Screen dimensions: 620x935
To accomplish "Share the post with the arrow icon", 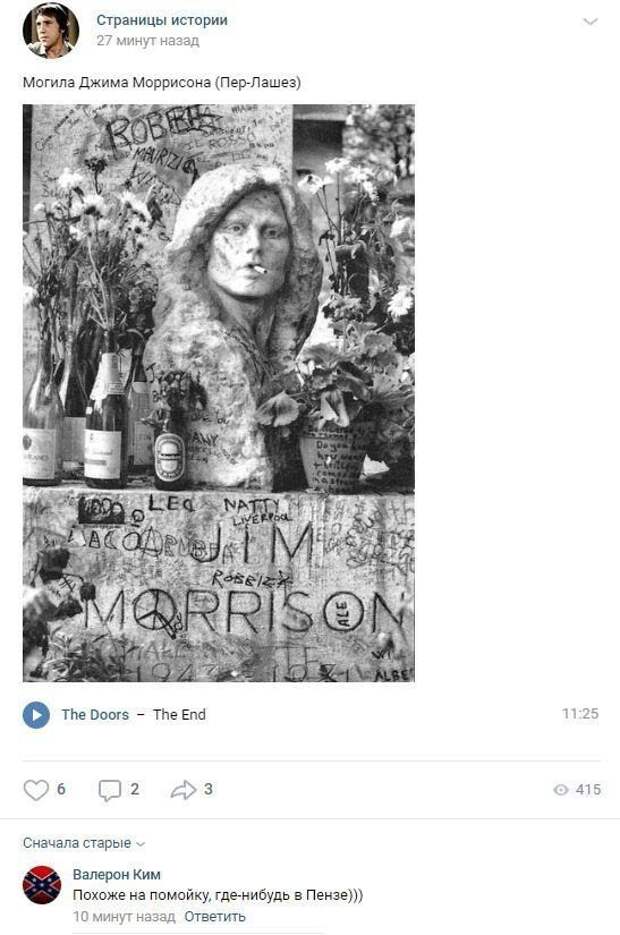I will tap(184, 790).
